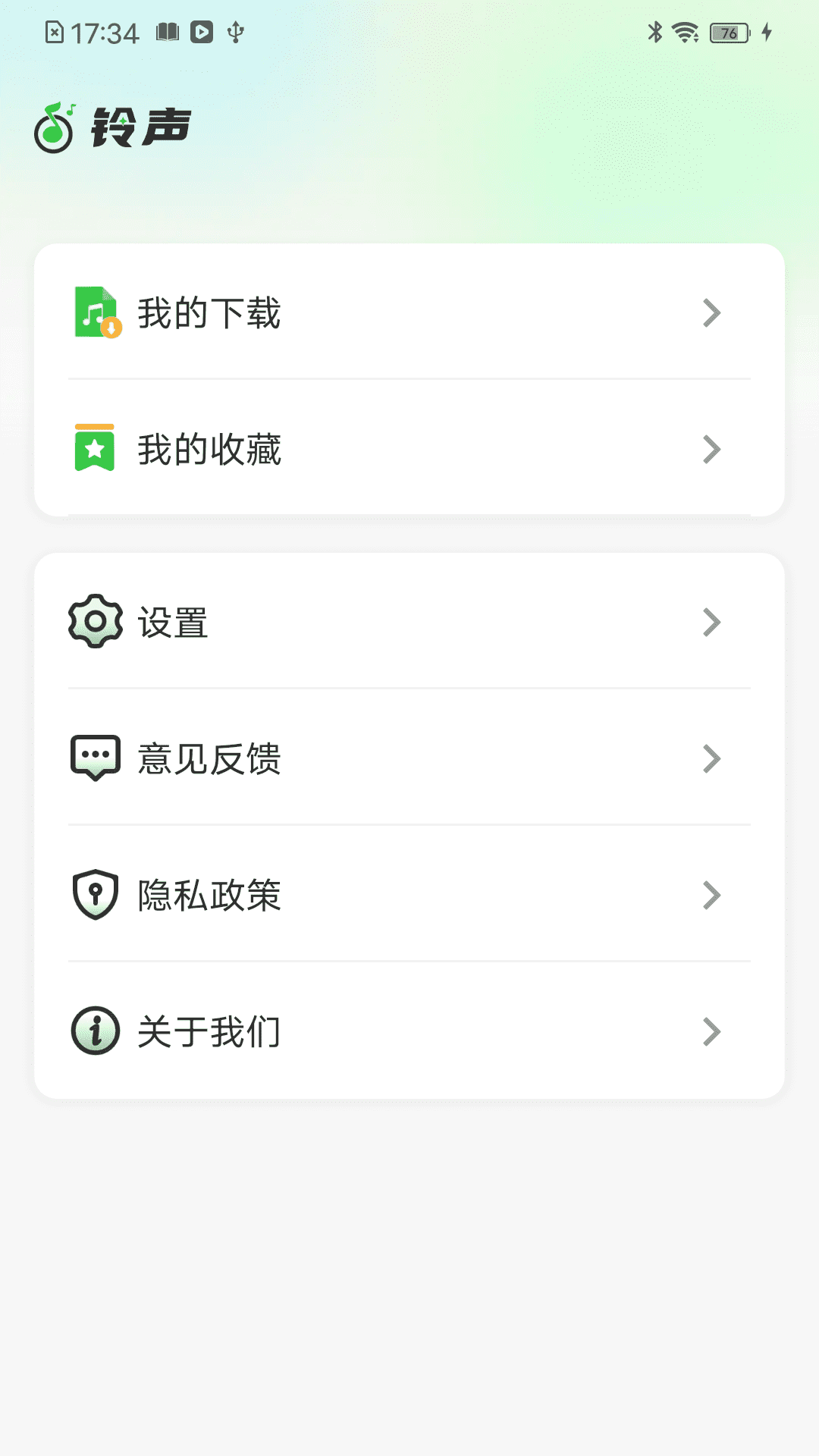
Task: Open 设置 (Settings)
Action: tap(409, 622)
